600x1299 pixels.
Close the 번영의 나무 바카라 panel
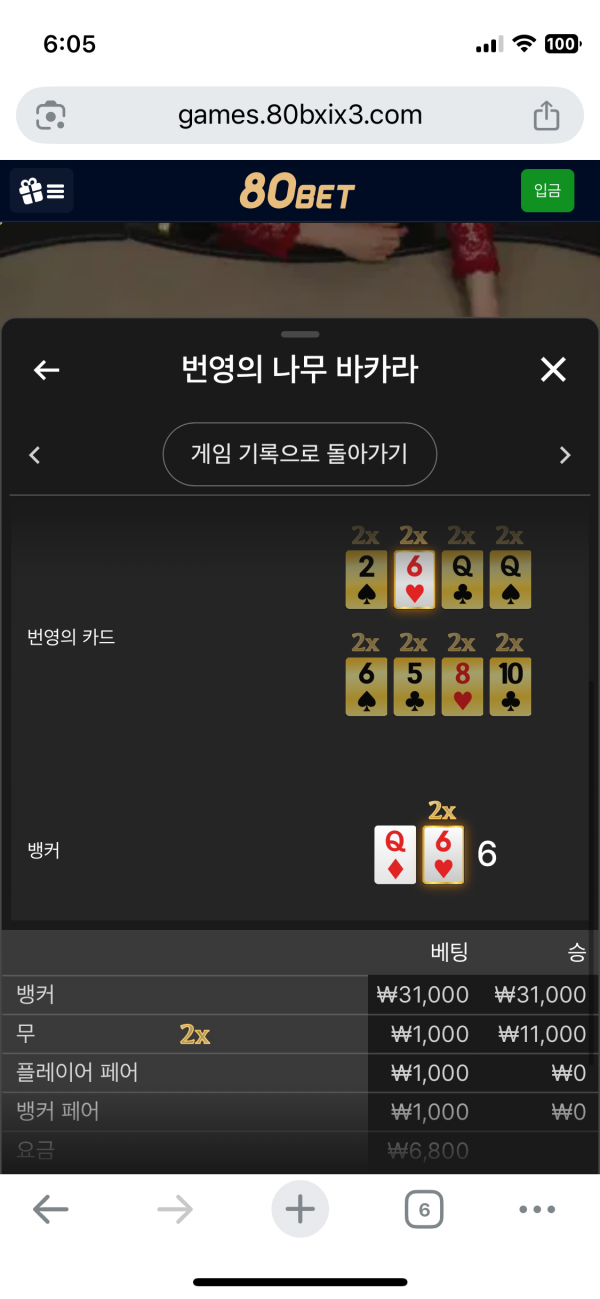pyautogui.click(x=553, y=370)
